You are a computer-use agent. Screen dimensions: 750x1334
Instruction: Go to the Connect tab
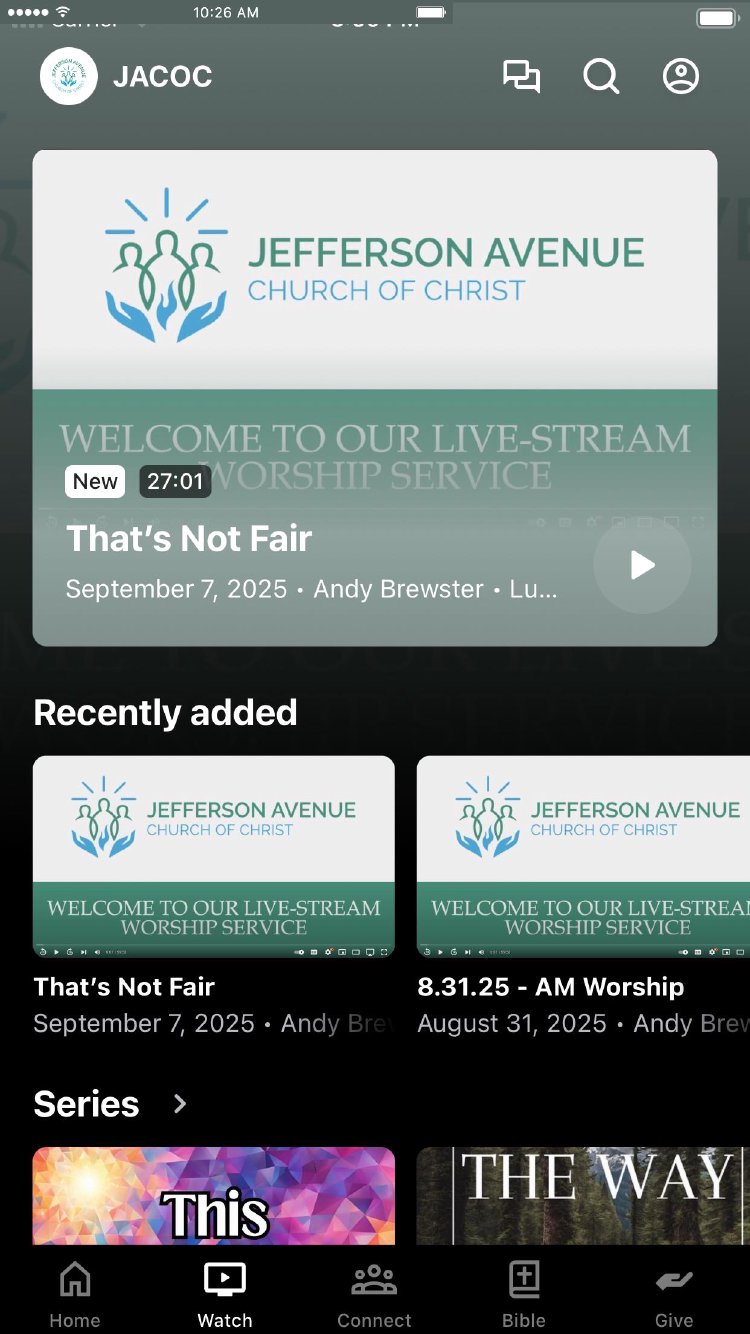(374, 1294)
